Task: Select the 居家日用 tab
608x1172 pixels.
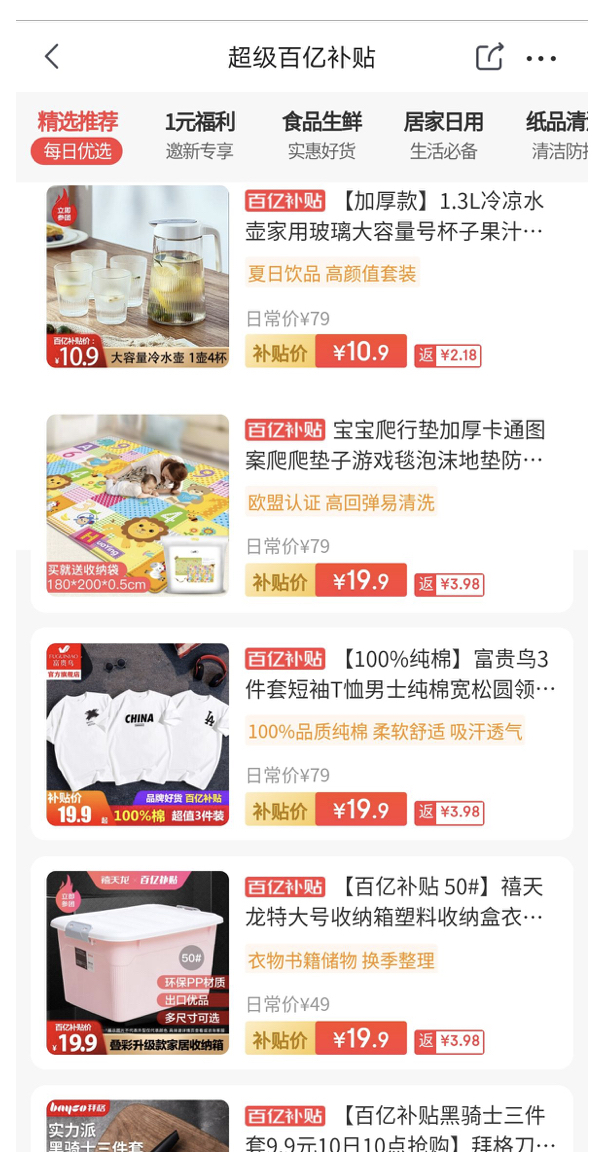Action: tap(443, 135)
